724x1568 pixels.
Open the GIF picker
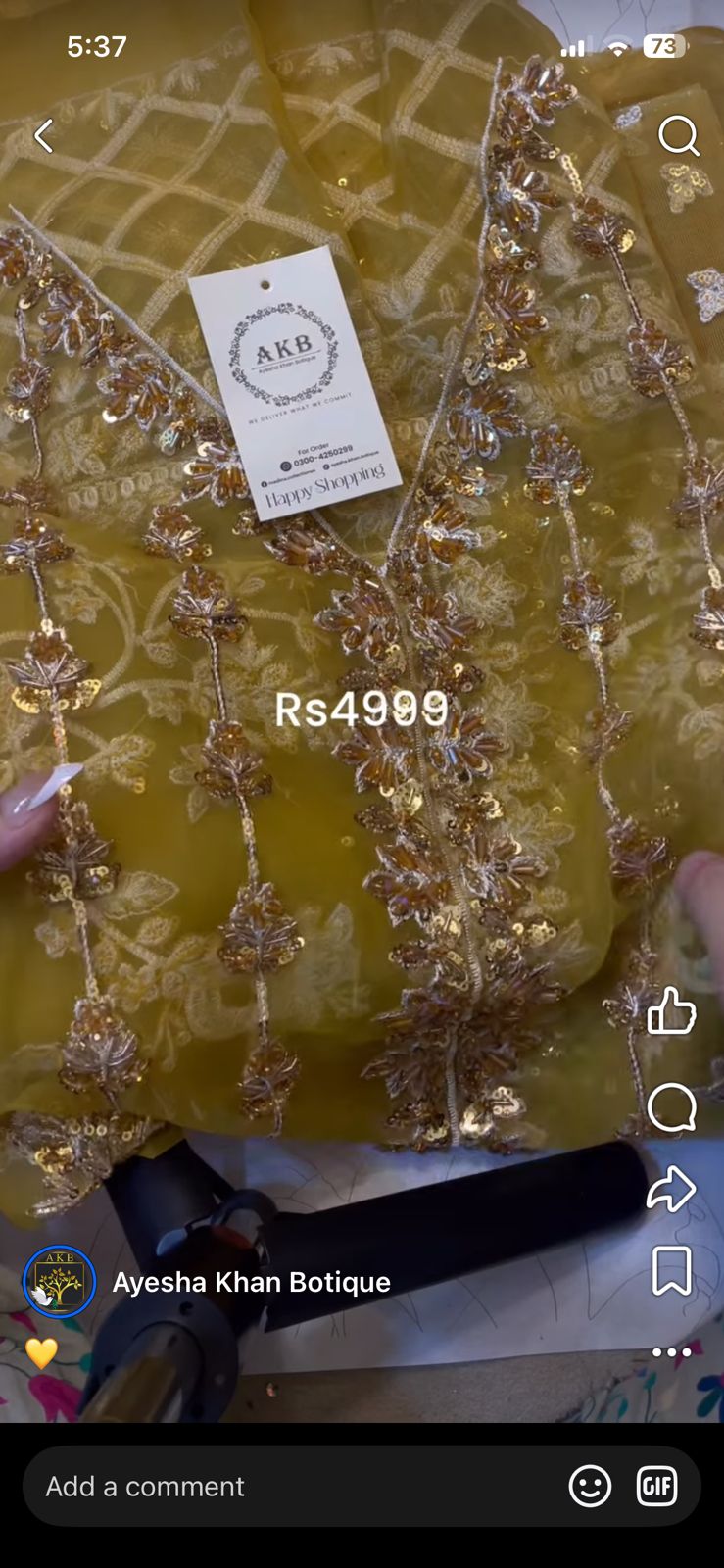click(x=656, y=1486)
